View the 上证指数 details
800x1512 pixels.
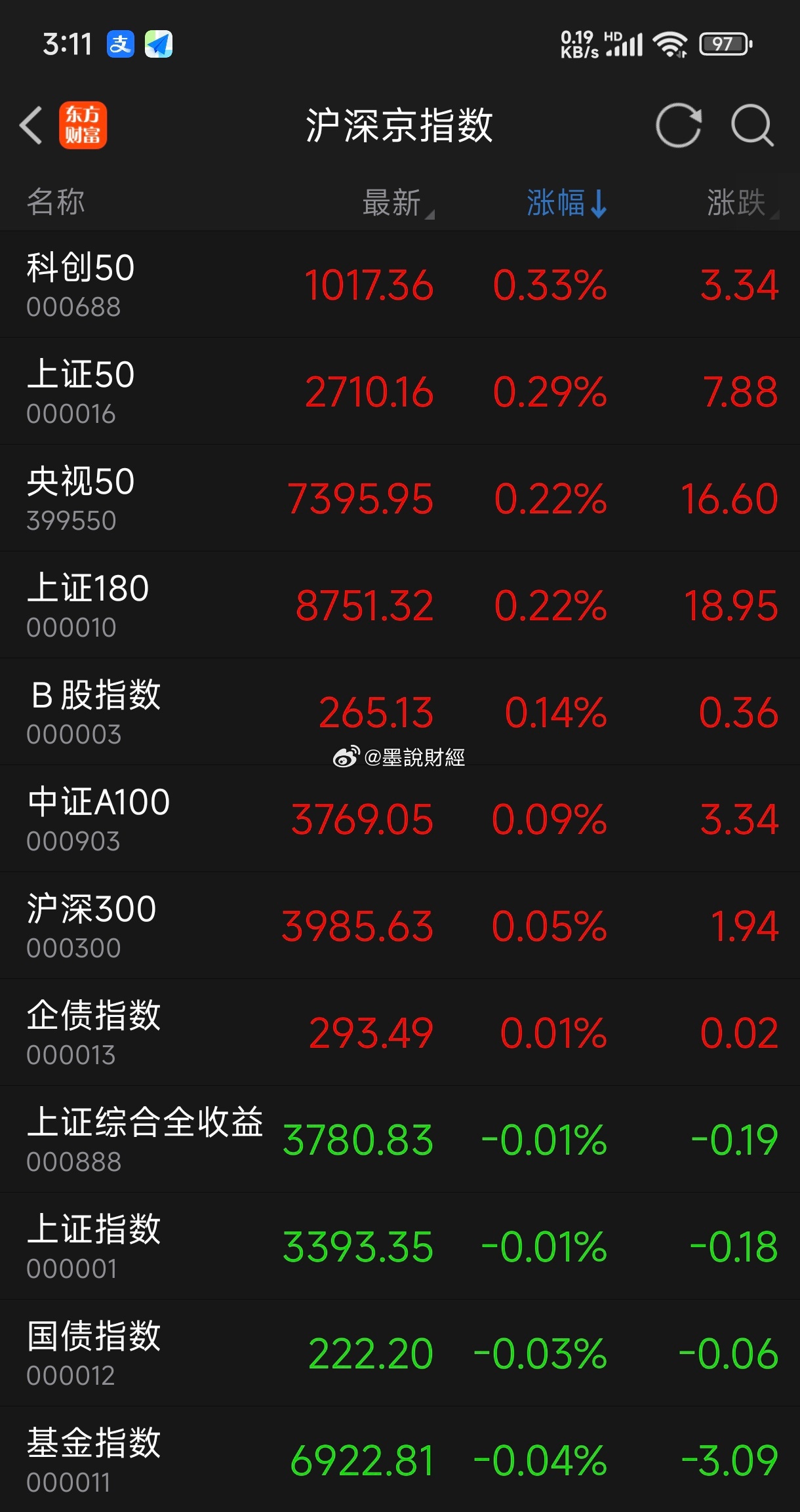pyautogui.click(x=400, y=1246)
